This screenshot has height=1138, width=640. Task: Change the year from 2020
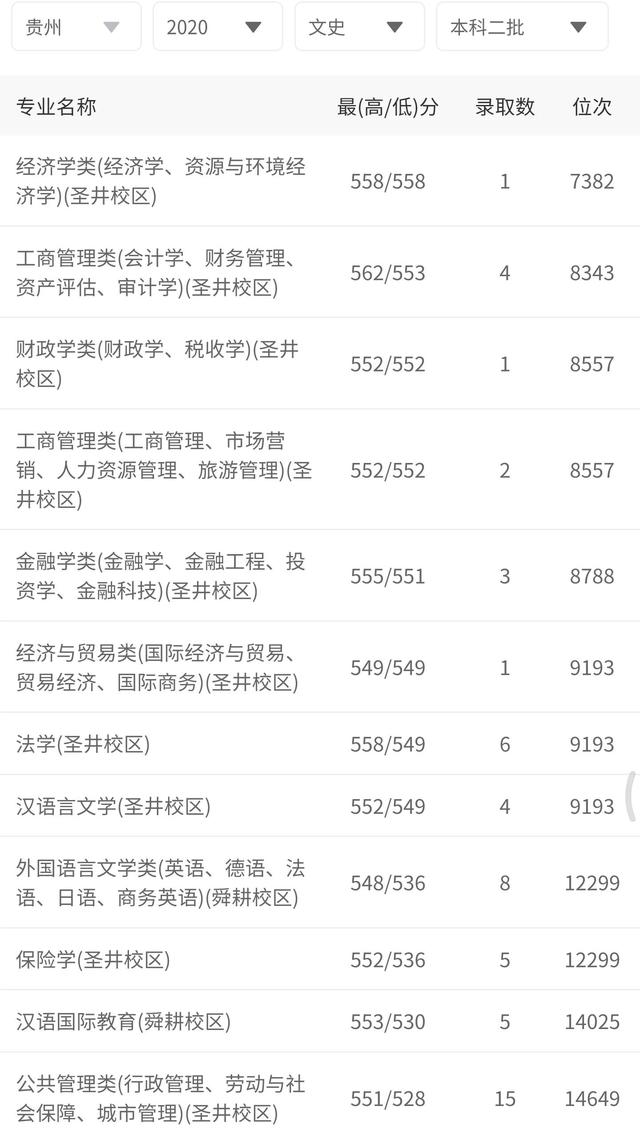pos(218,27)
